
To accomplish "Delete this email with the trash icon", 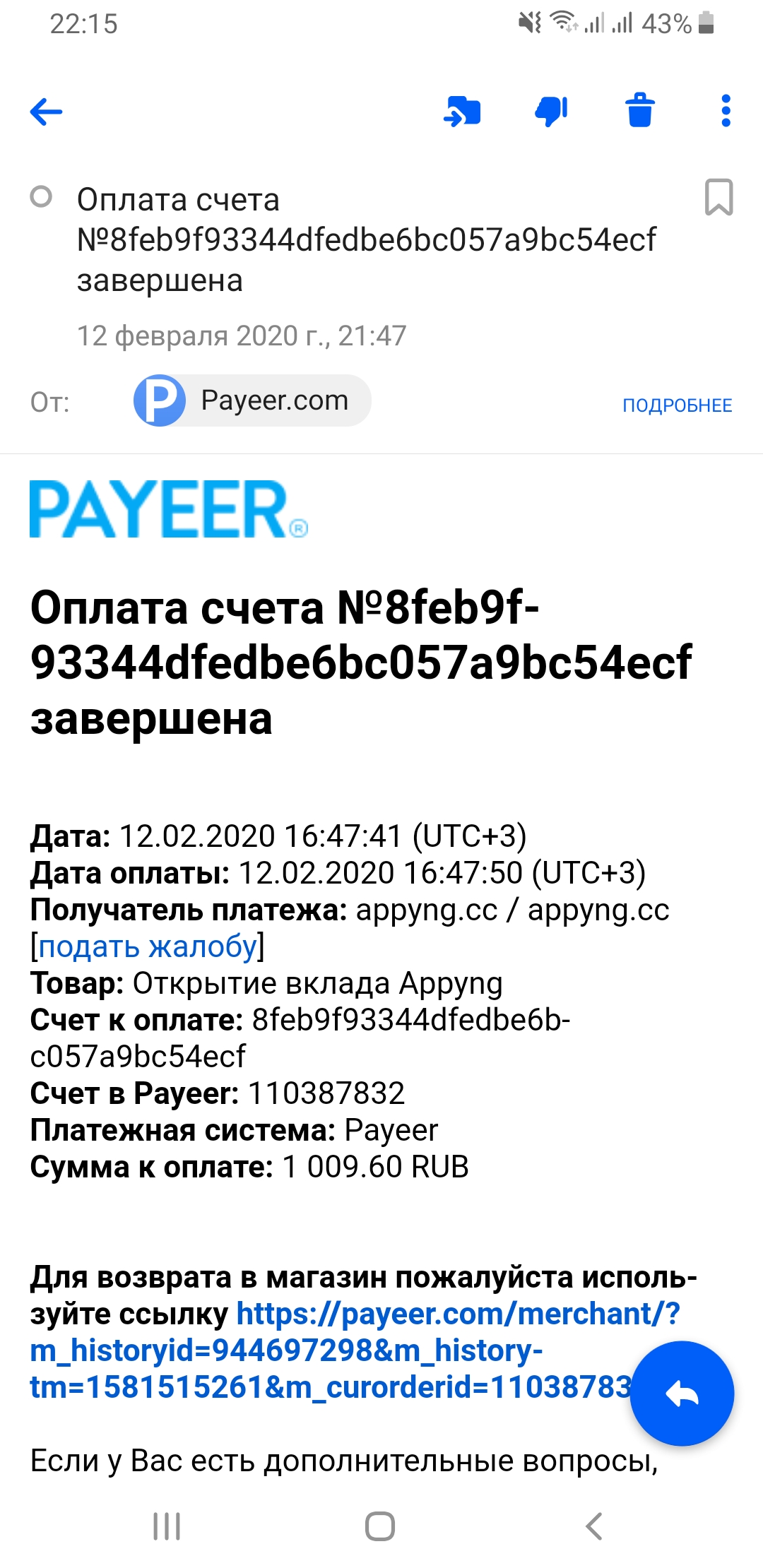I will (640, 111).
